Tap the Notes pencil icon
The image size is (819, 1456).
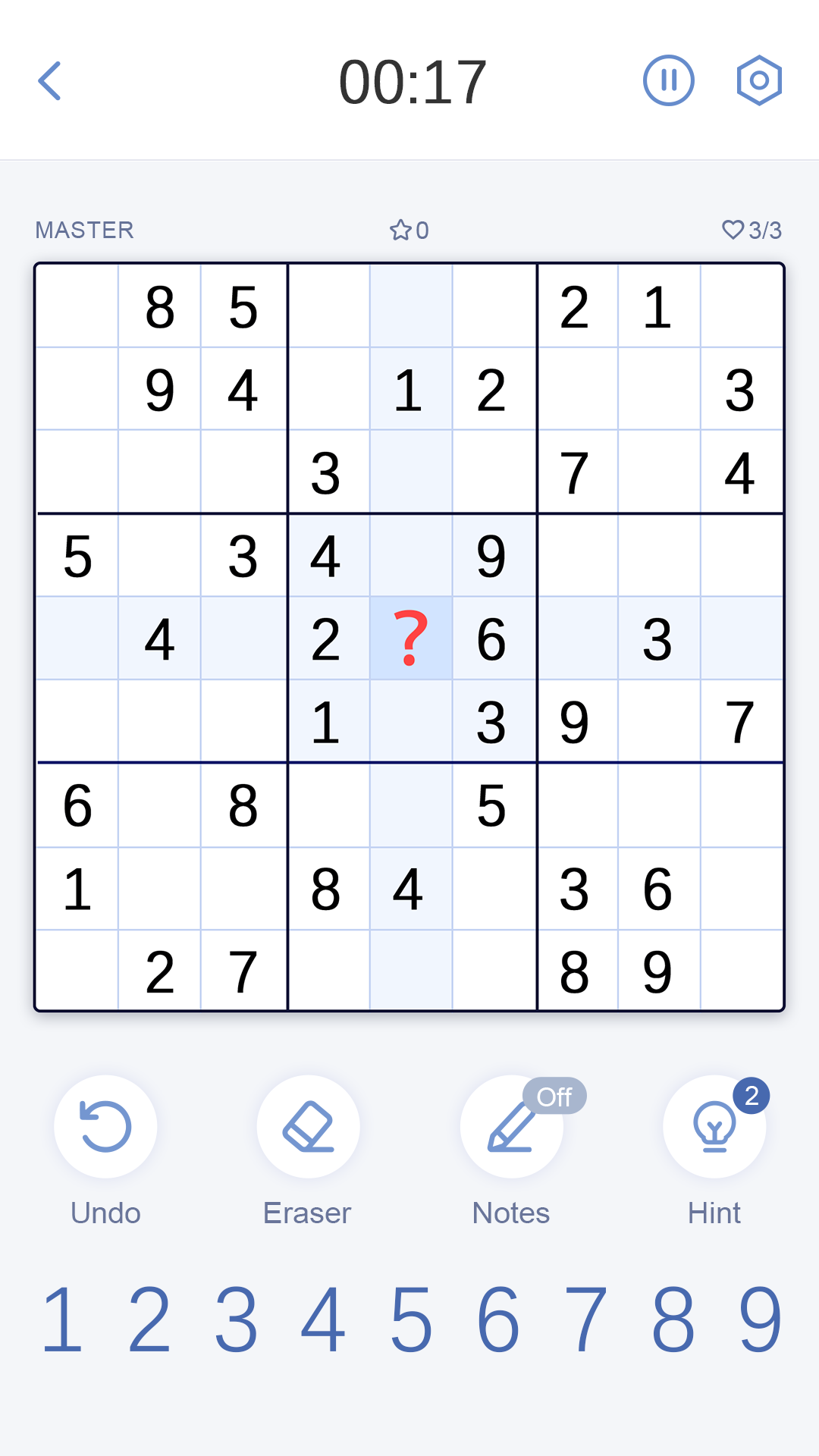510,1127
